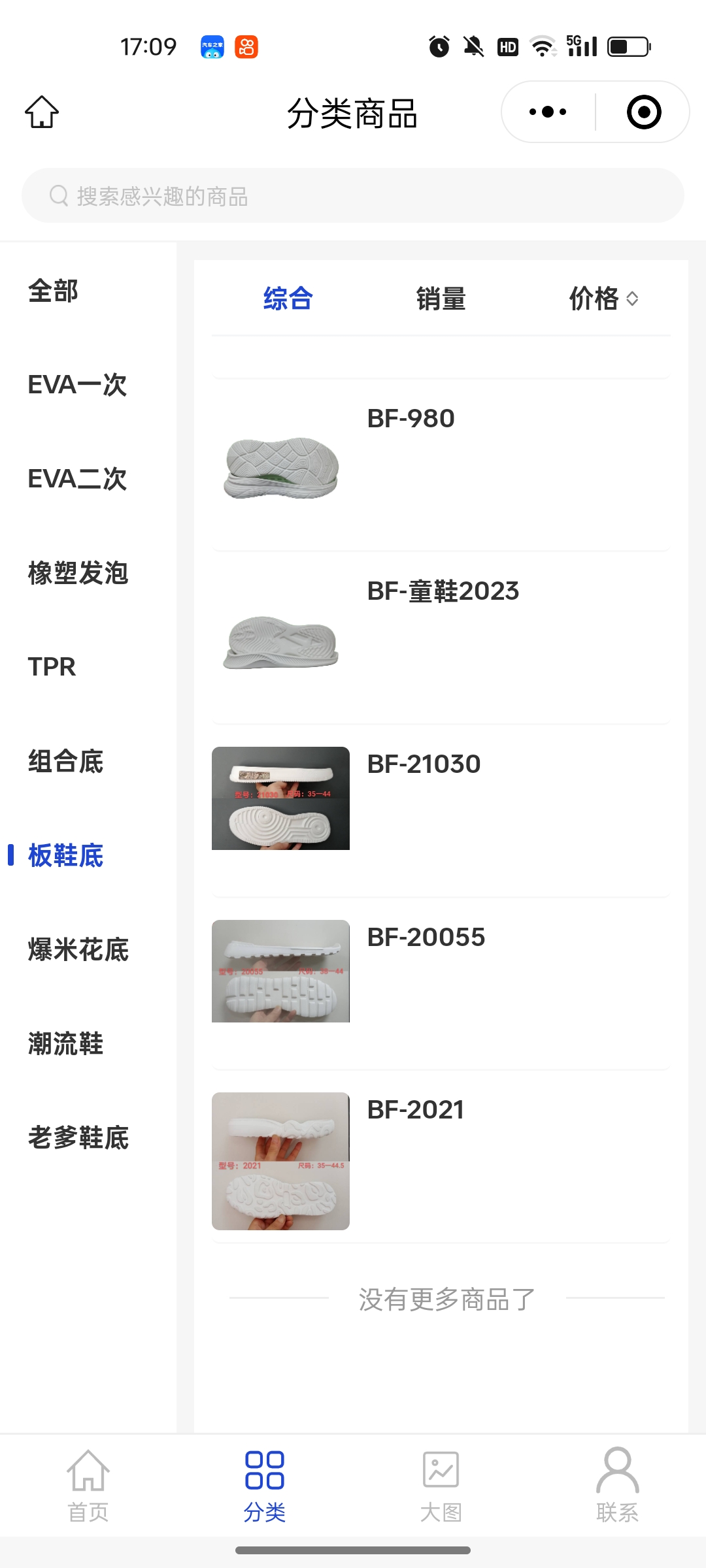Sort products by 销量
The image size is (706, 1568).
point(441,299)
